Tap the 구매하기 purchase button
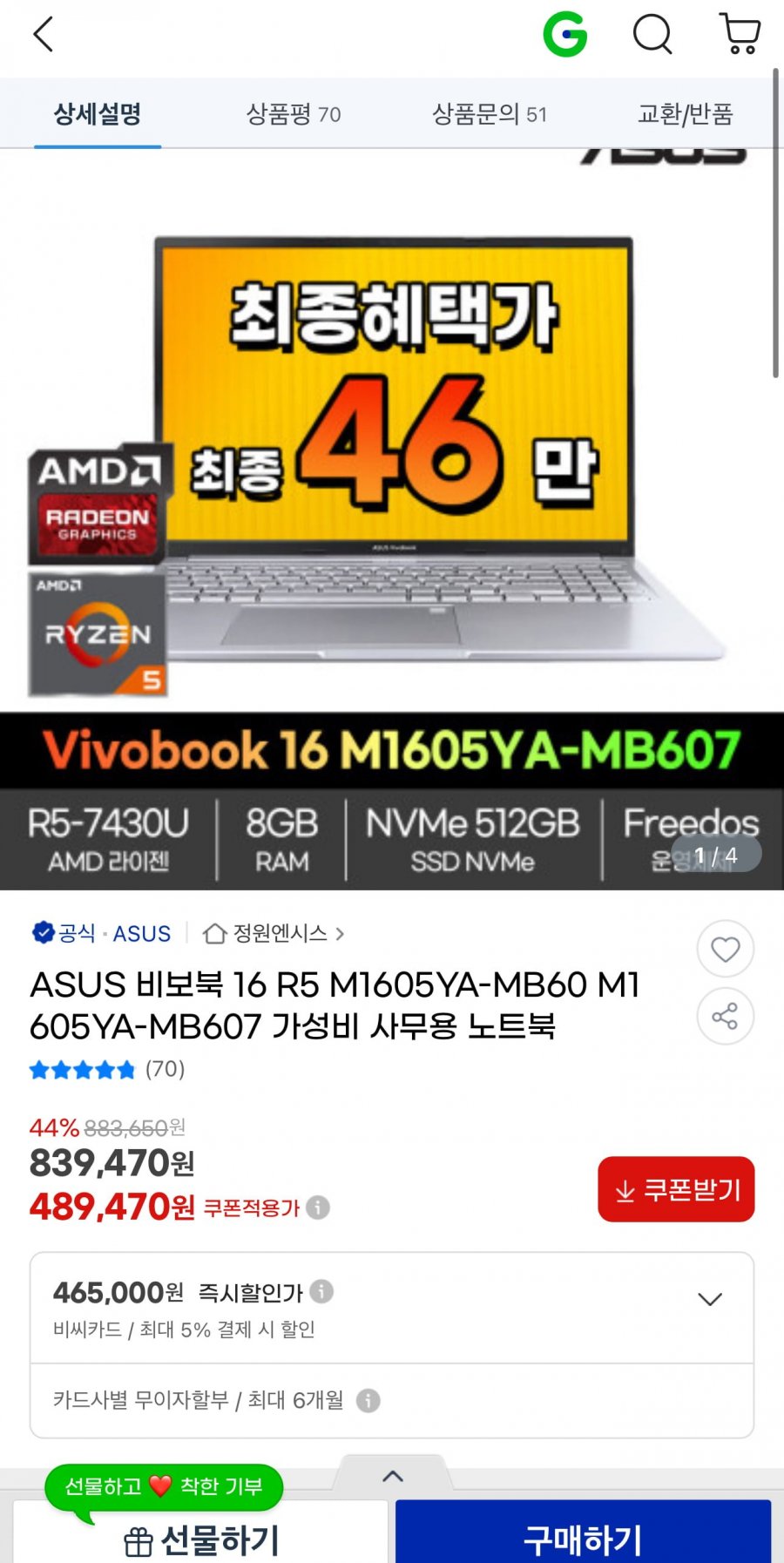Screen dimensions: 784x1563 [583, 1540]
